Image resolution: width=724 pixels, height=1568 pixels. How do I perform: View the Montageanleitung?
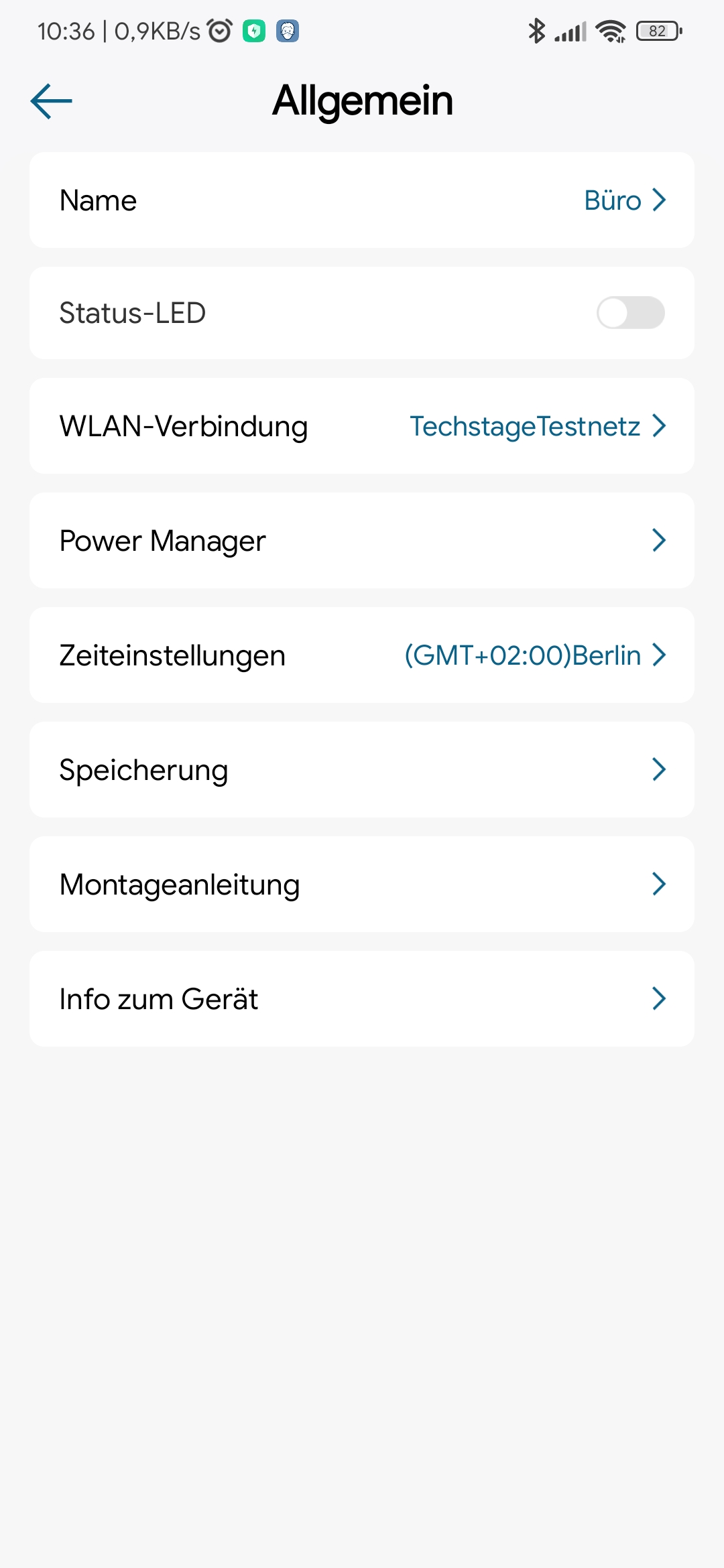pyautogui.click(x=362, y=885)
